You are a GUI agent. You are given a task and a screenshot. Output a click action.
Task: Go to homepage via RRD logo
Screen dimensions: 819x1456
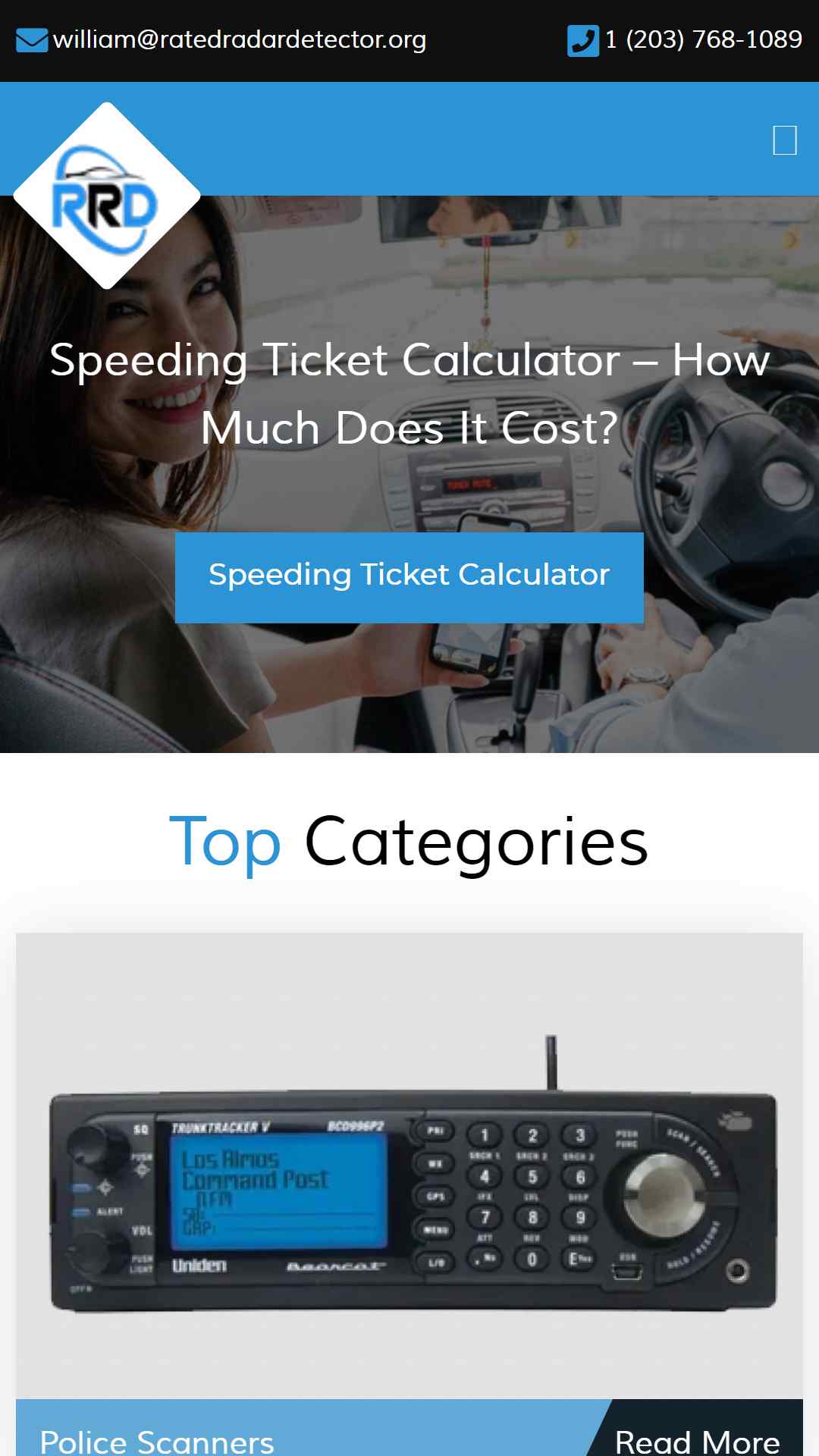tap(107, 196)
